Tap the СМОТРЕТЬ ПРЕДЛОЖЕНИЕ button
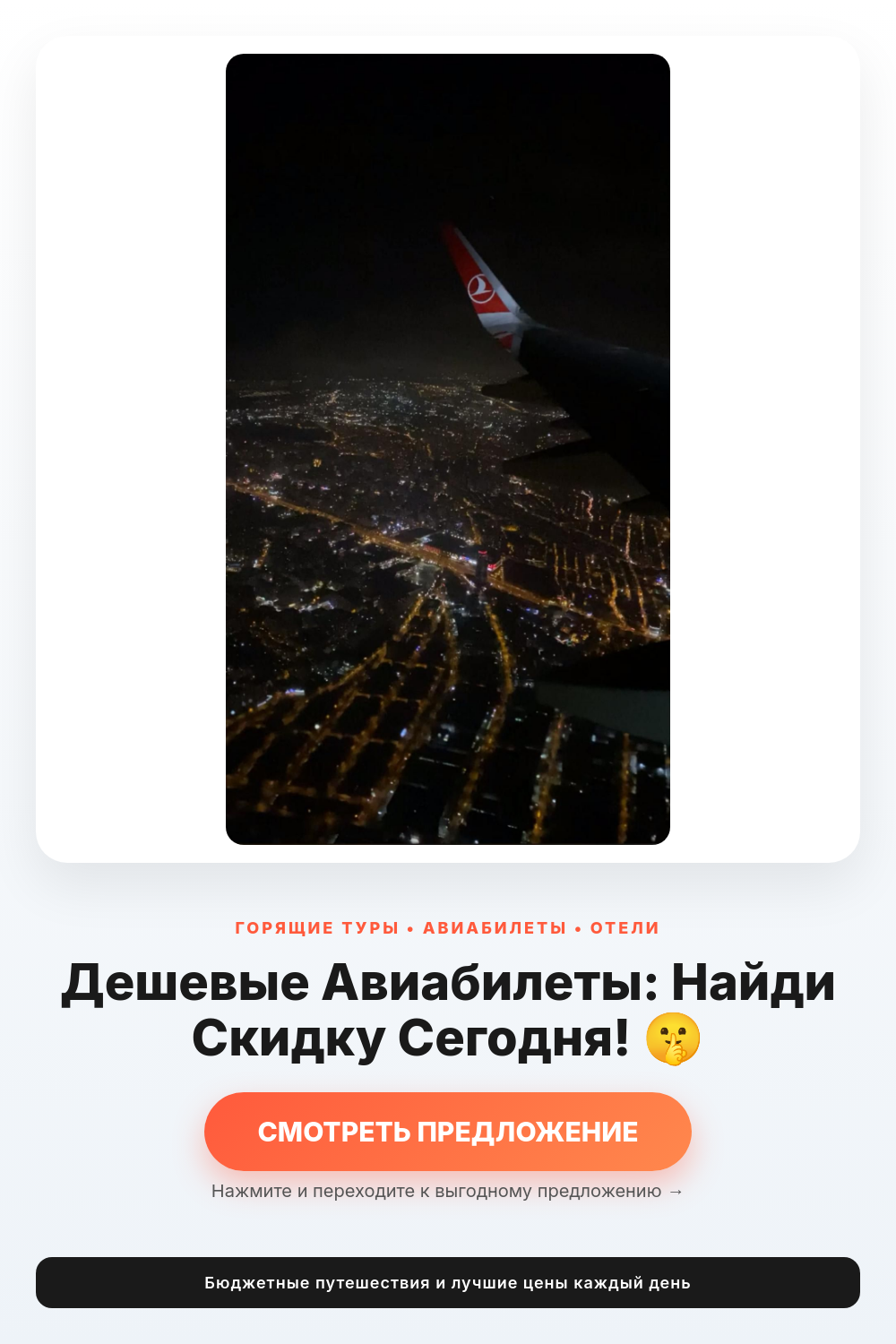The width and height of the screenshot is (896, 1344). click(448, 1132)
